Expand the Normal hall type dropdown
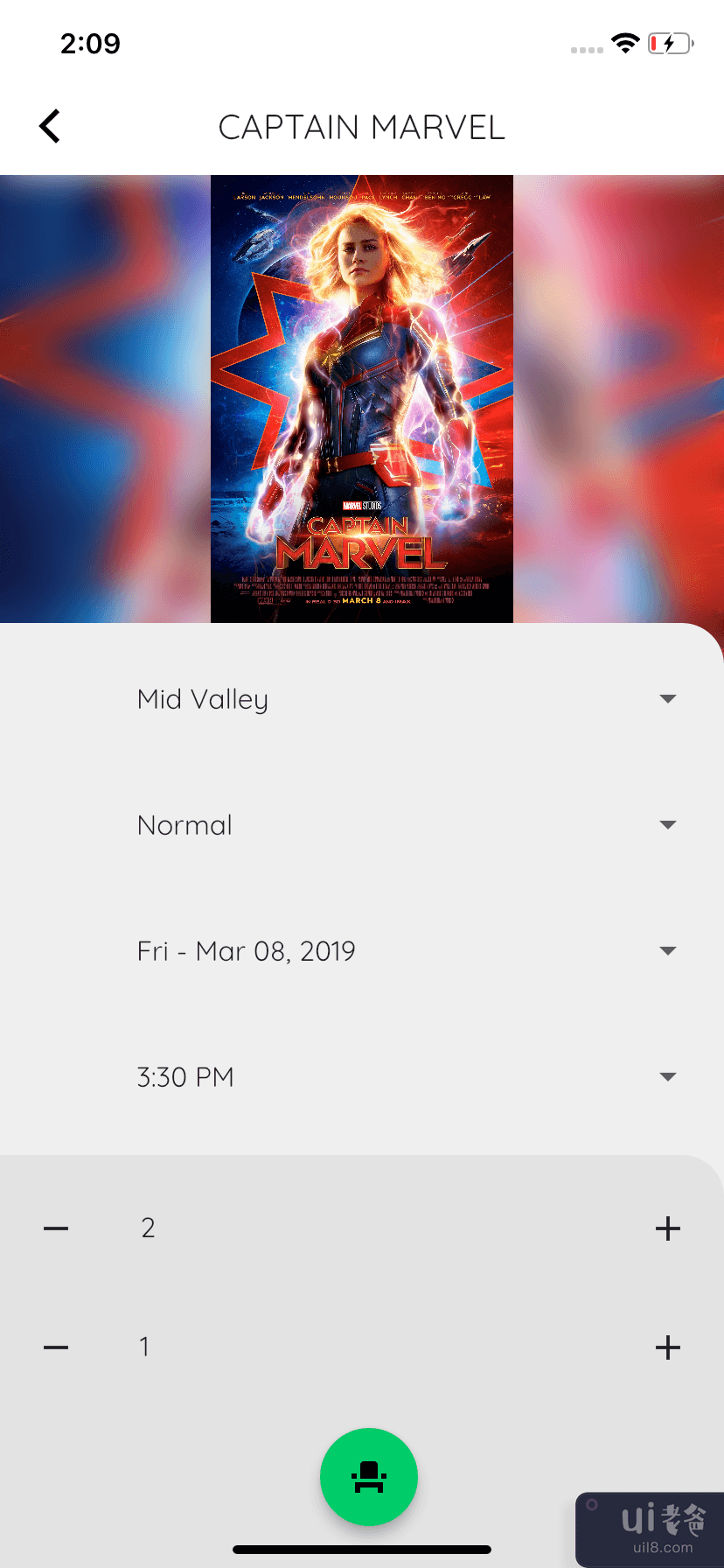This screenshot has height=1568, width=724. point(667,825)
